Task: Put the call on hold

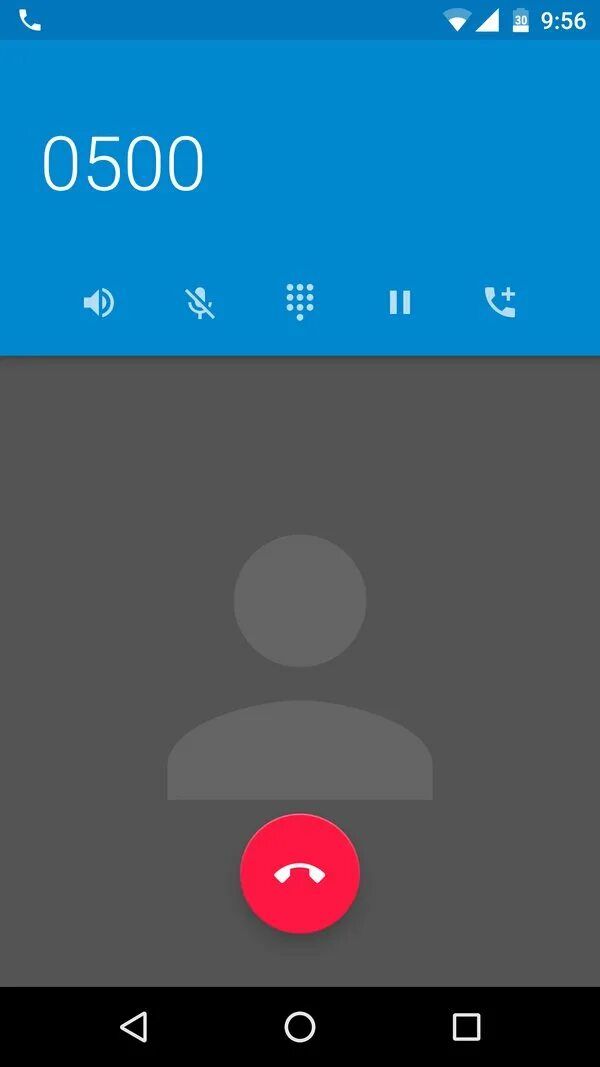Action: tap(400, 302)
